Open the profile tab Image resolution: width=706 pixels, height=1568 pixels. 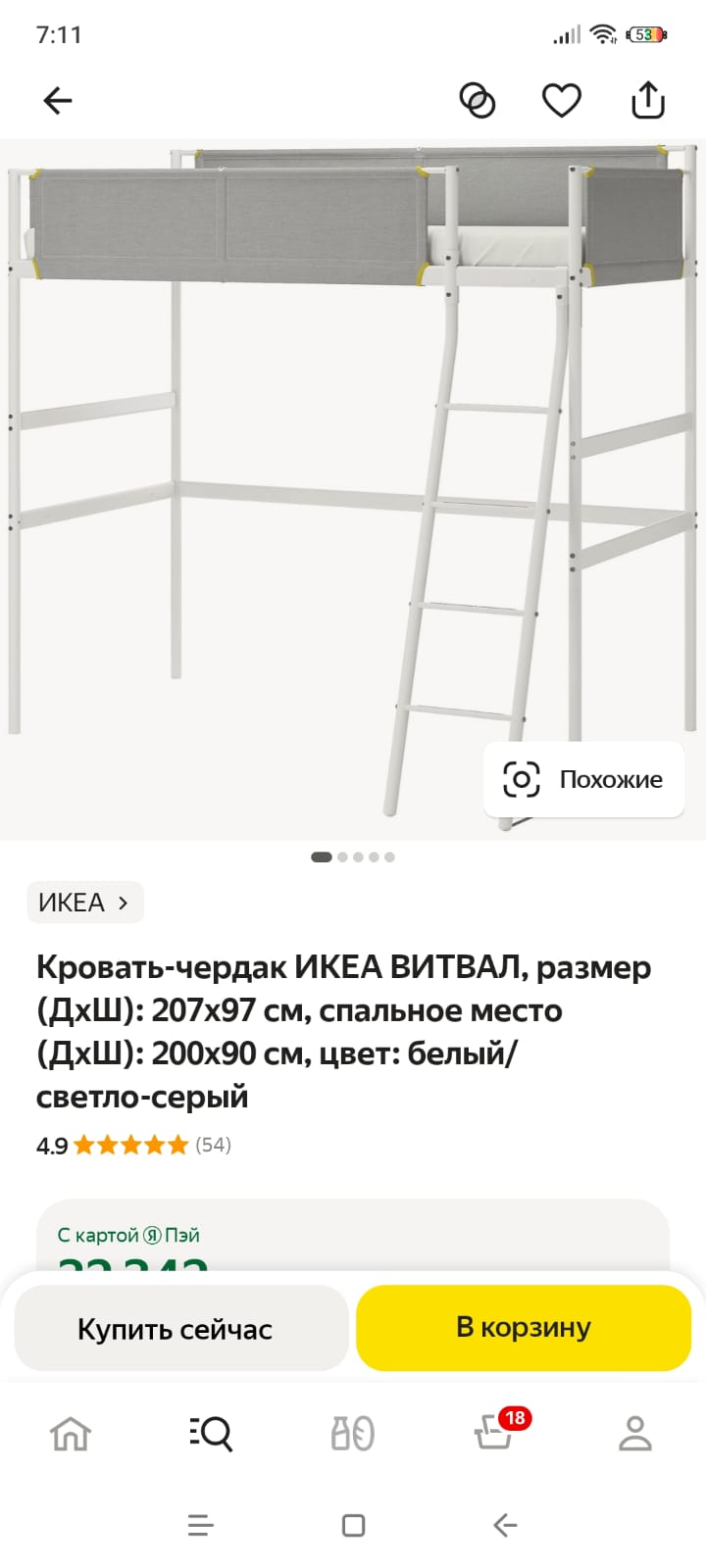[634, 1434]
